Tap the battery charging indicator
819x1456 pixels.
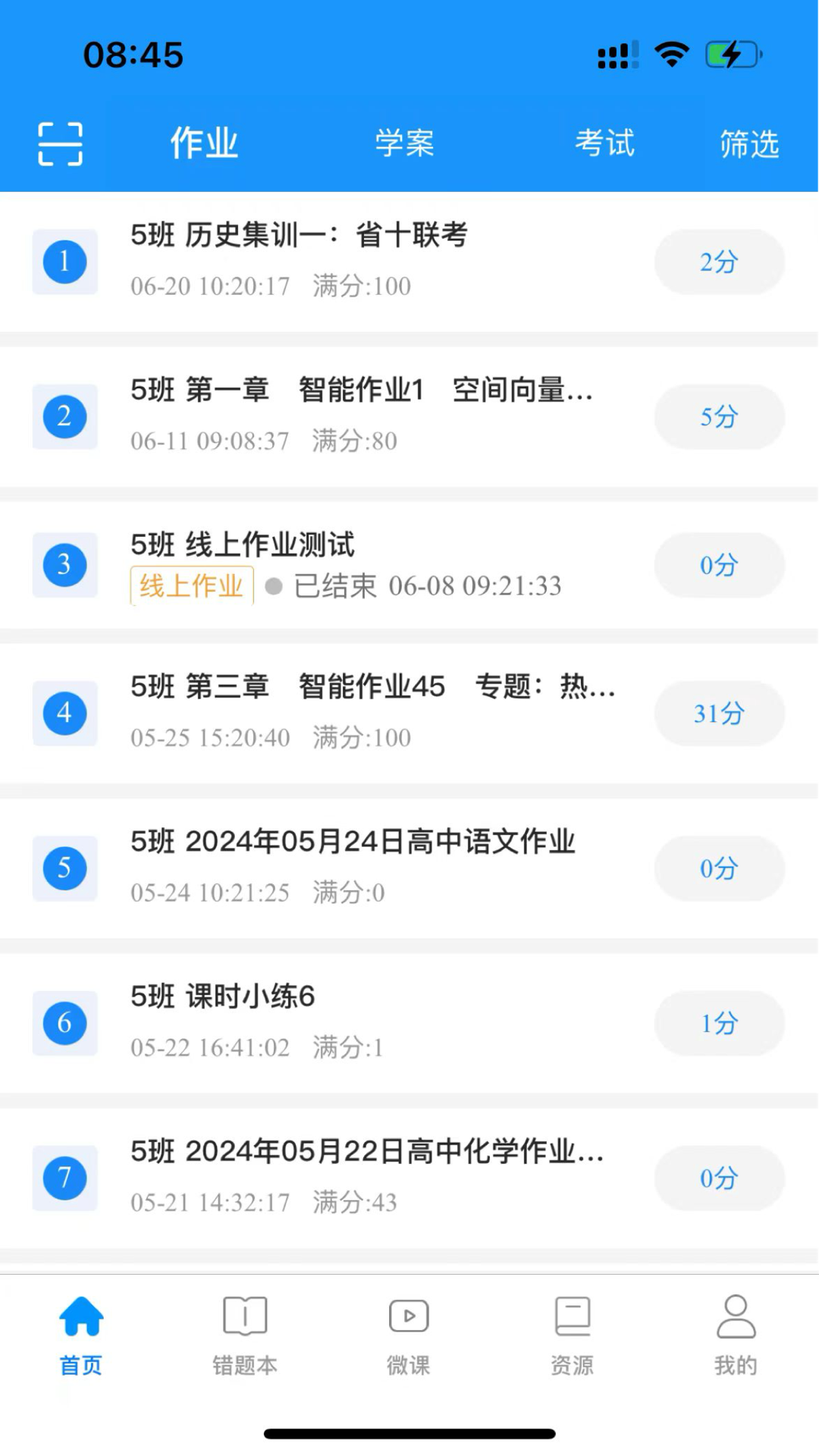pos(730,53)
